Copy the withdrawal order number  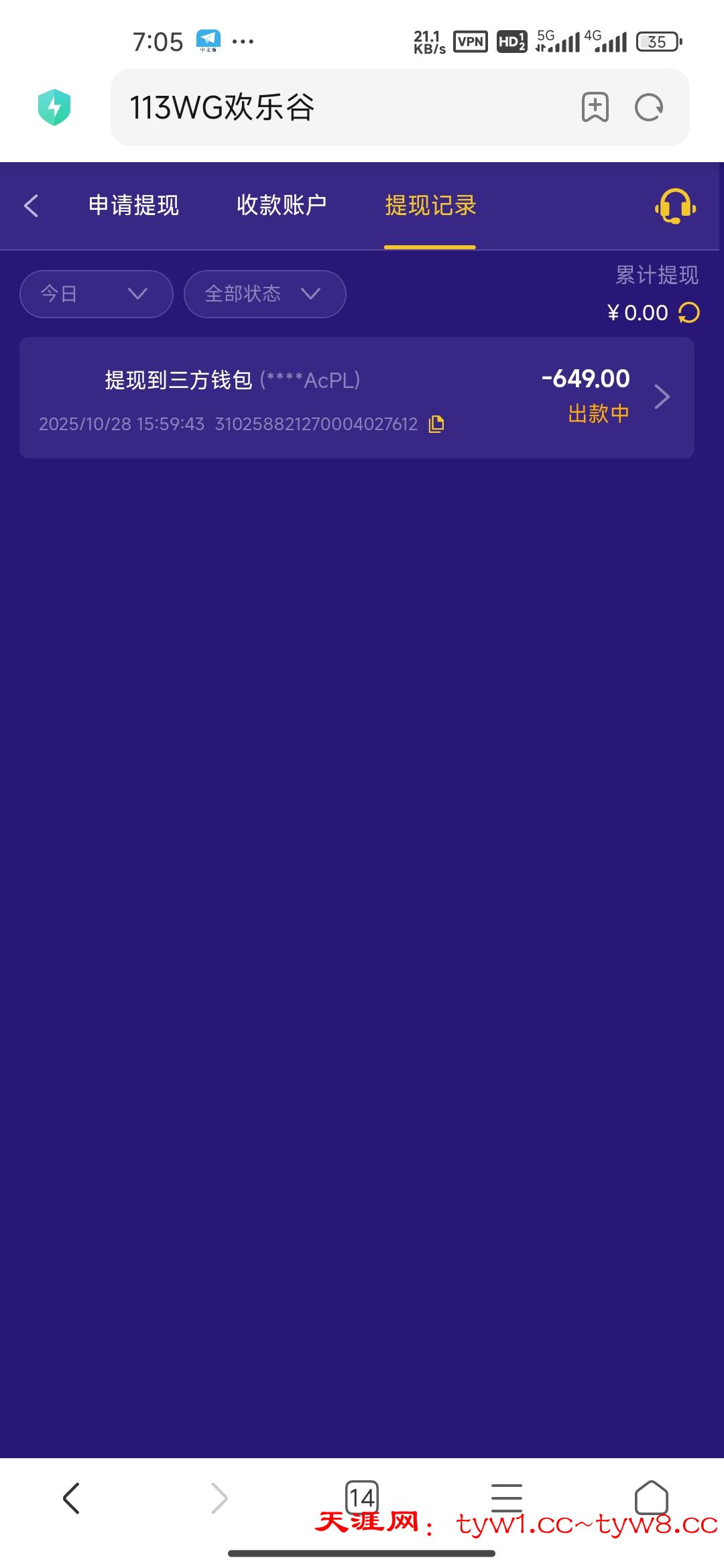436,424
